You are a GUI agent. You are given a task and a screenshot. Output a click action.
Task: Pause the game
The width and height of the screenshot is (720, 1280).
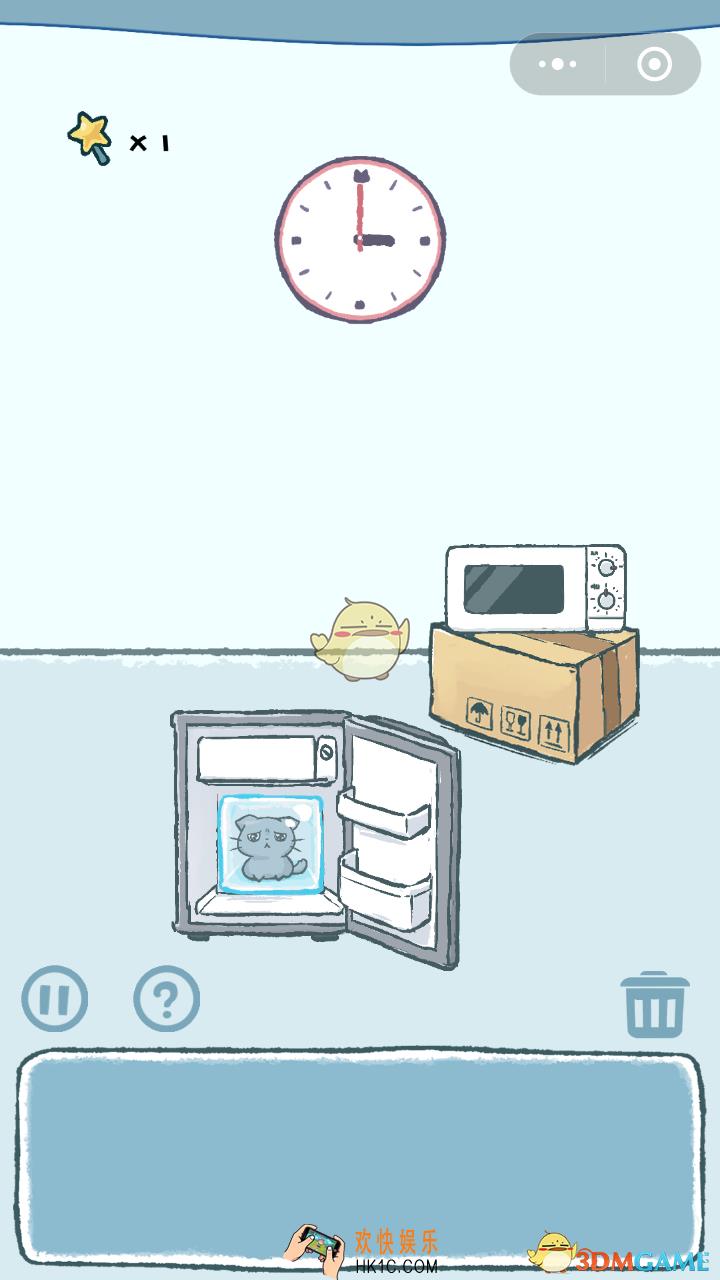click(55, 998)
